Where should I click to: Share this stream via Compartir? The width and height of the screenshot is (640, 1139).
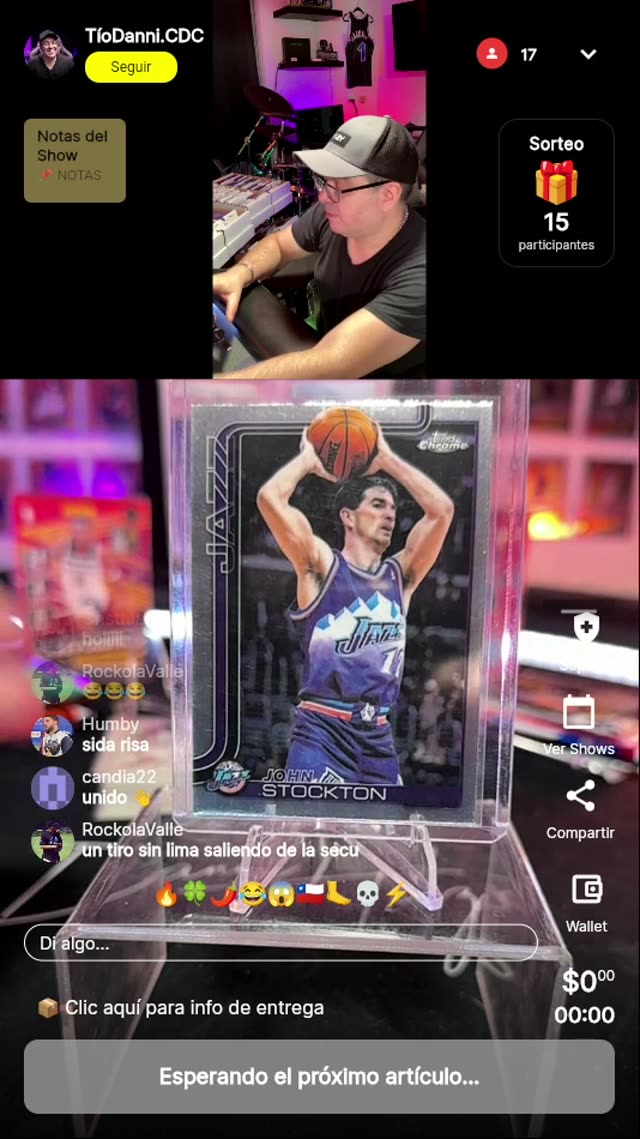pos(580,808)
